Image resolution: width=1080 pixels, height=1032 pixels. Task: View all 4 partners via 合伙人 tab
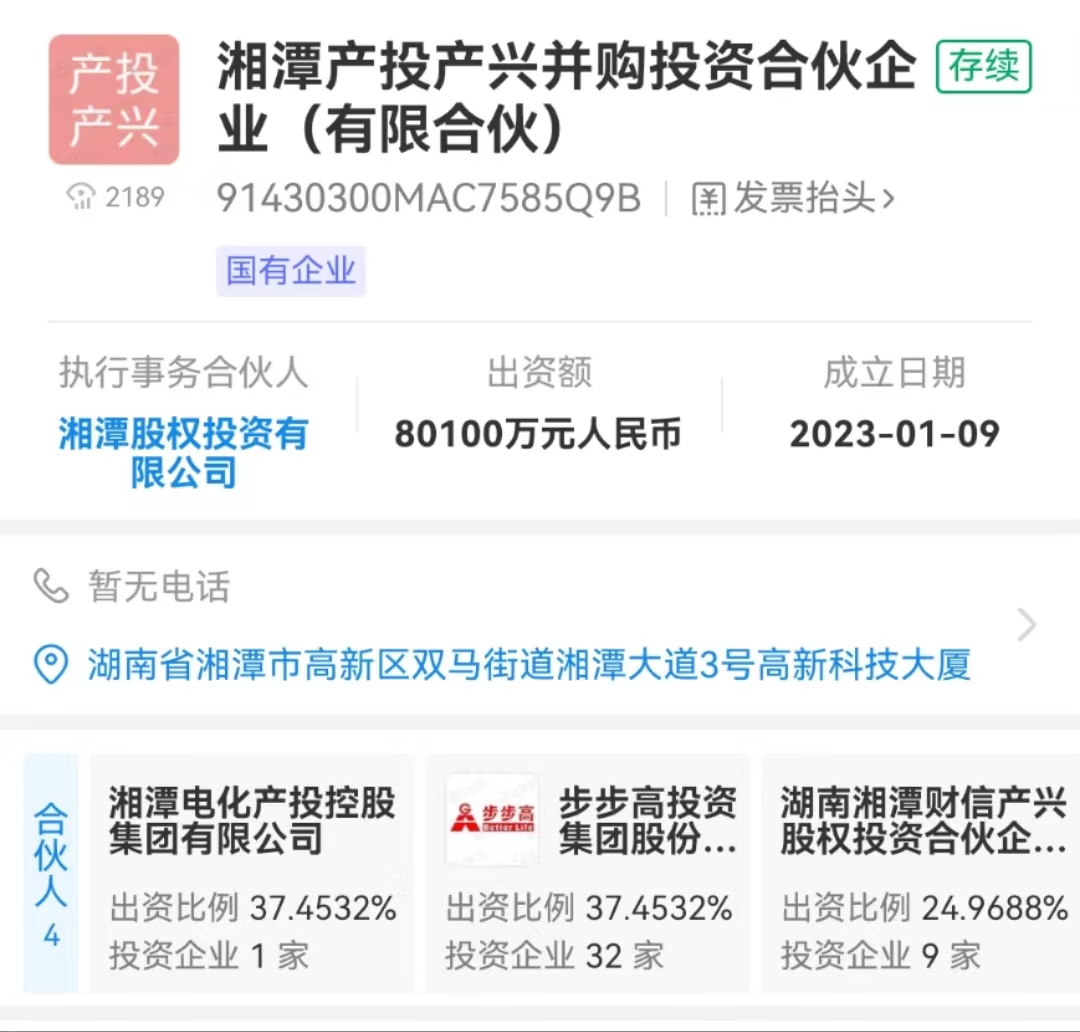[51, 872]
